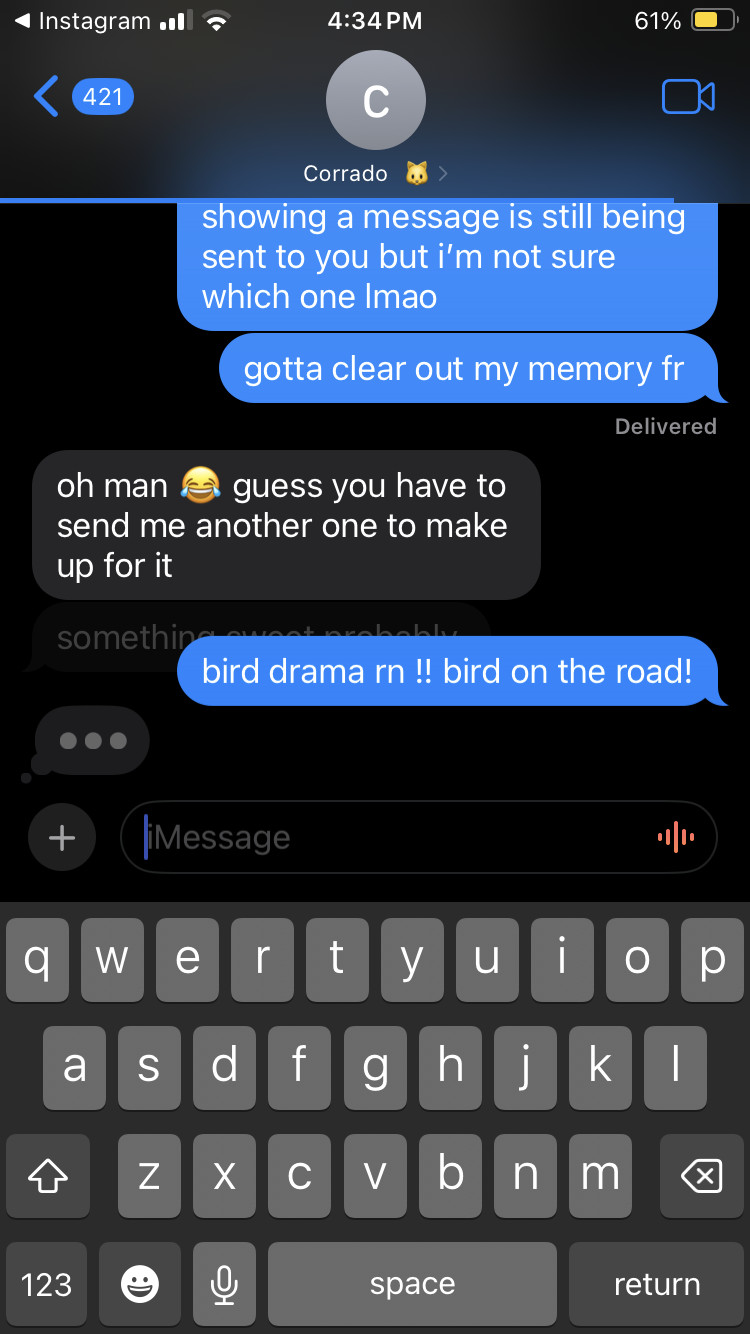Open the emoji keyboard
The height and width of the screenshot is (1334, 750).
click(x=139, y=1284)
